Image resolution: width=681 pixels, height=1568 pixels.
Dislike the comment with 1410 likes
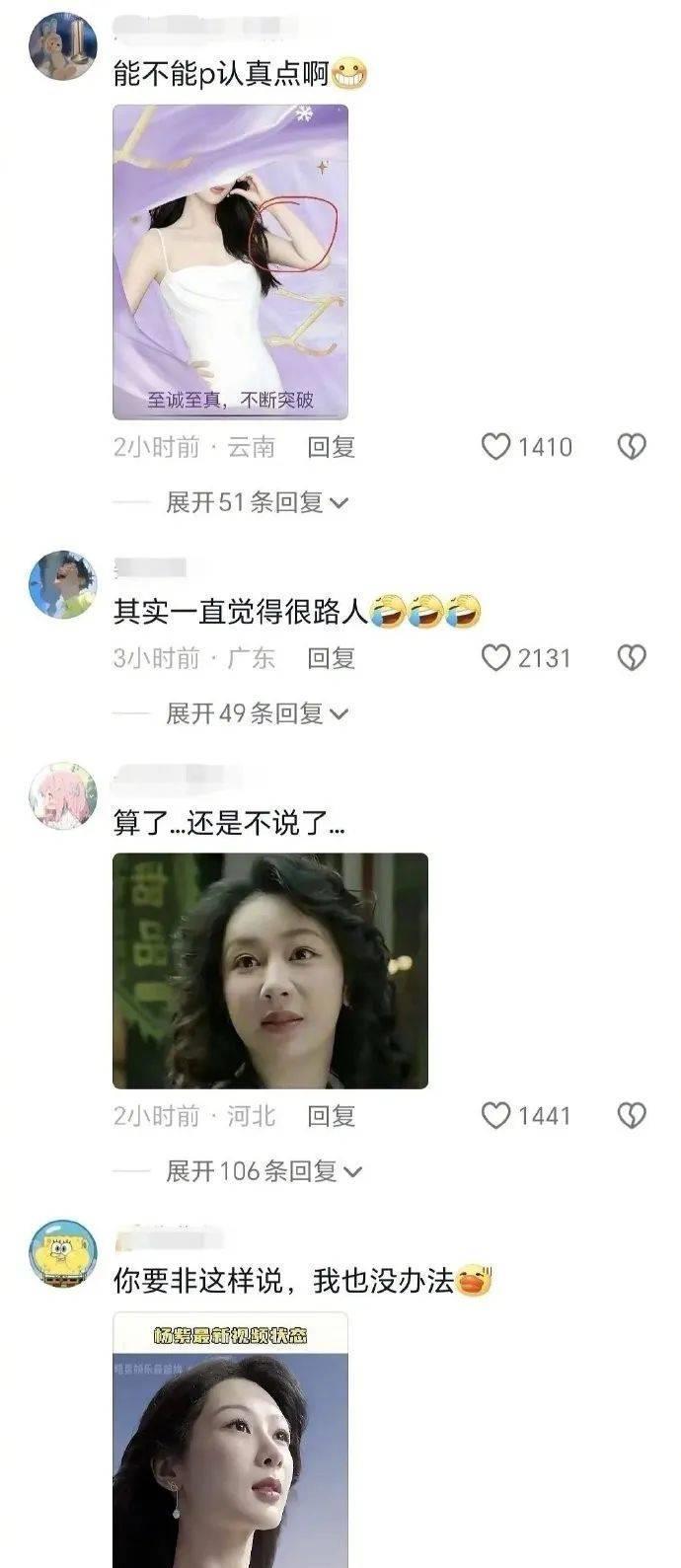point(632,447)
